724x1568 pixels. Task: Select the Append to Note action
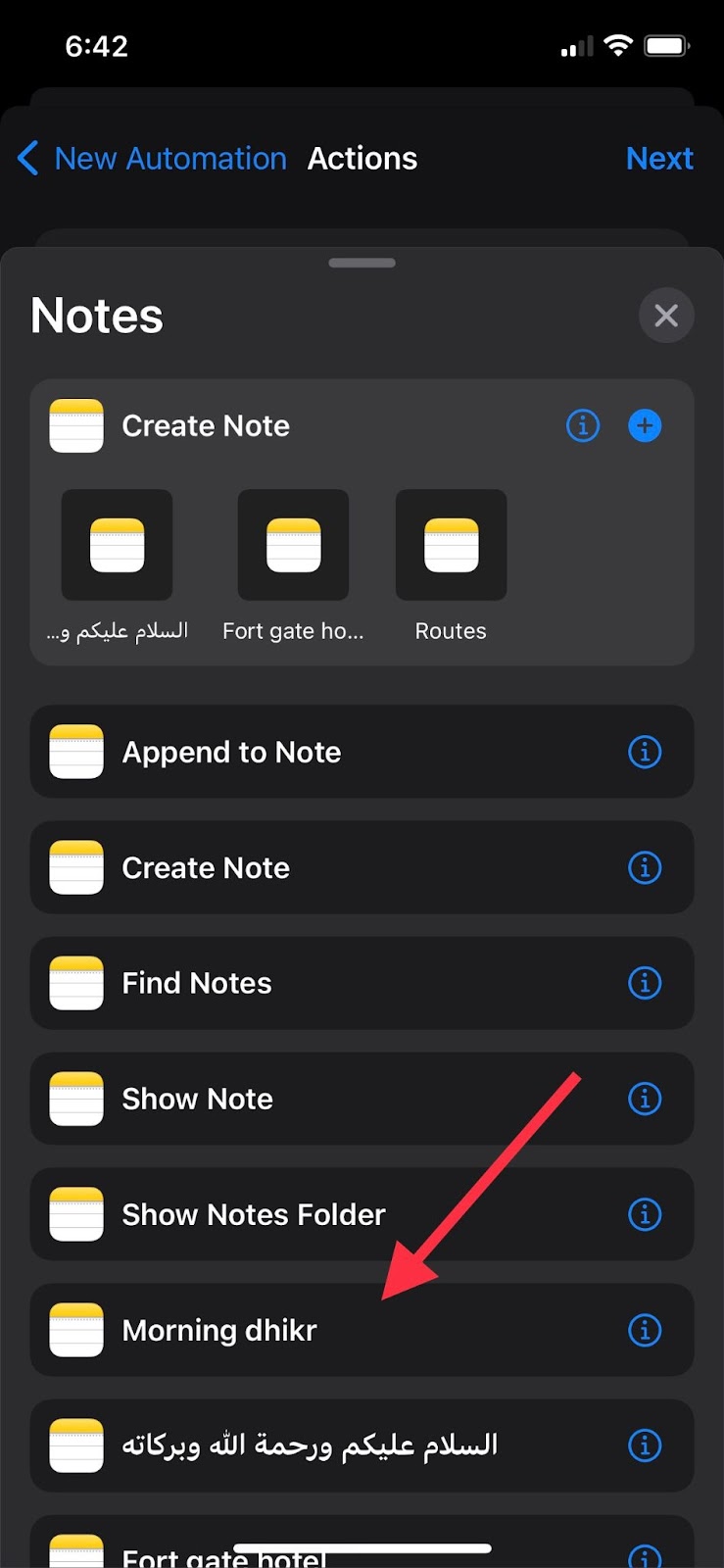pos(294,752)
